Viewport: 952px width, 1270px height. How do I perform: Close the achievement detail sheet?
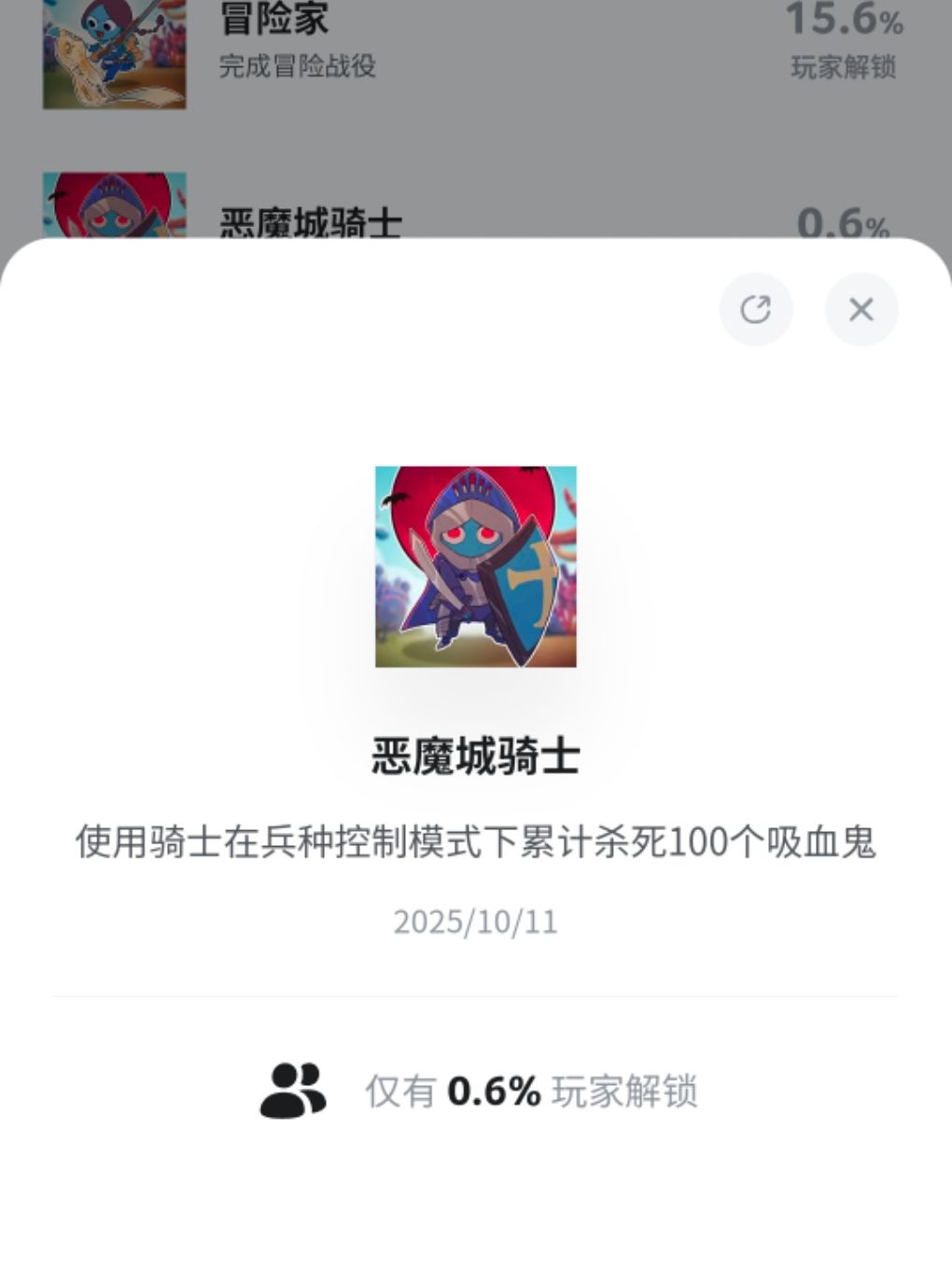coord(861,309)
